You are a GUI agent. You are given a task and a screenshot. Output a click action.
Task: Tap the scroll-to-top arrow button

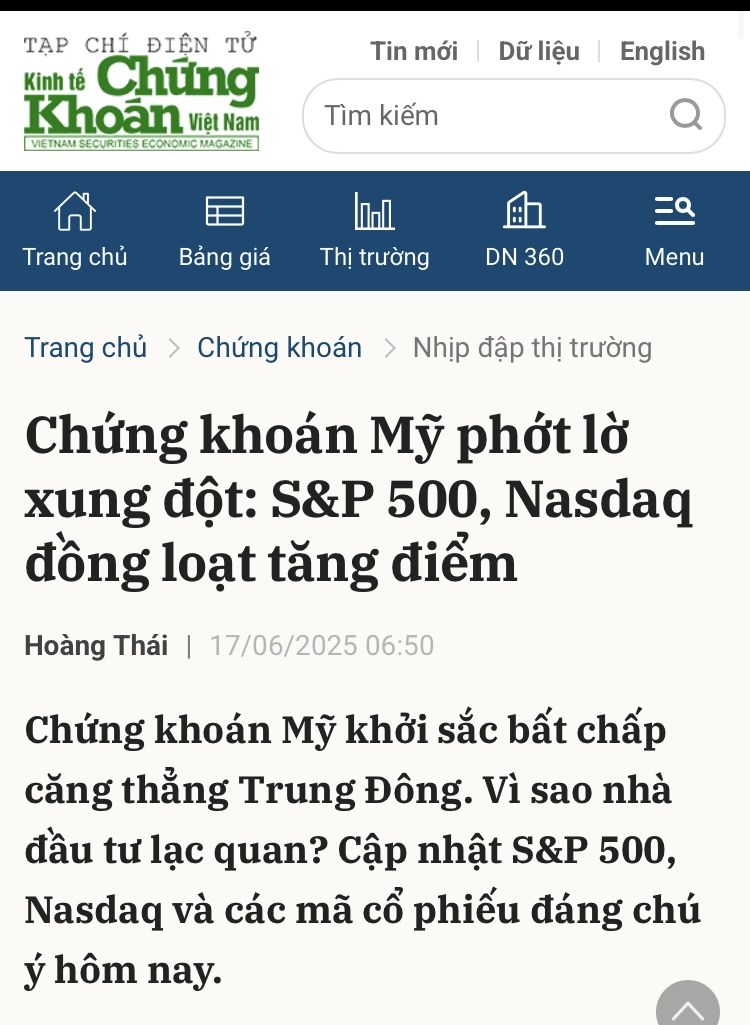click(x=688, y=1004)
